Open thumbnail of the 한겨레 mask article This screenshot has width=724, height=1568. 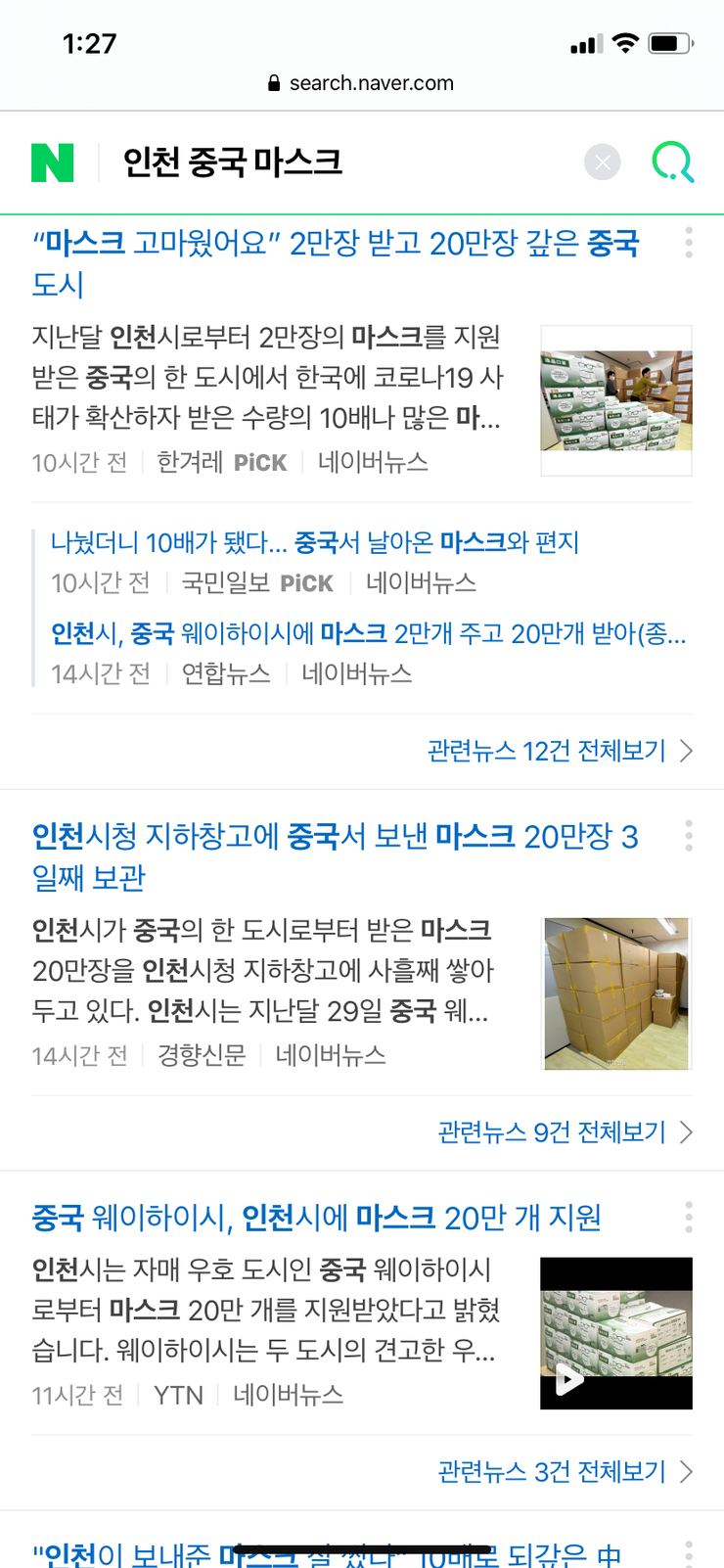(x=616, y=401)
